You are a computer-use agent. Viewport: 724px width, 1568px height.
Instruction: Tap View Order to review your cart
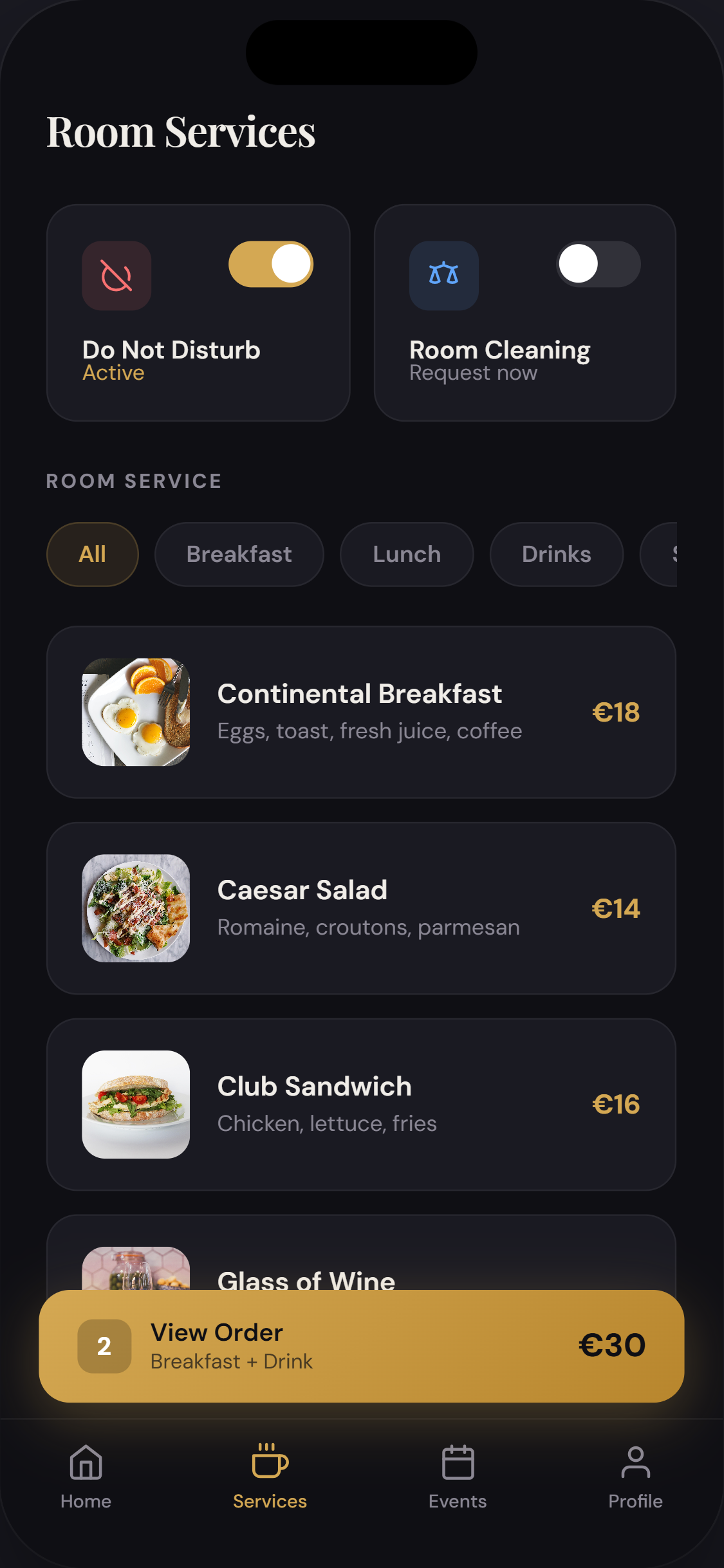pos(362,1345)
